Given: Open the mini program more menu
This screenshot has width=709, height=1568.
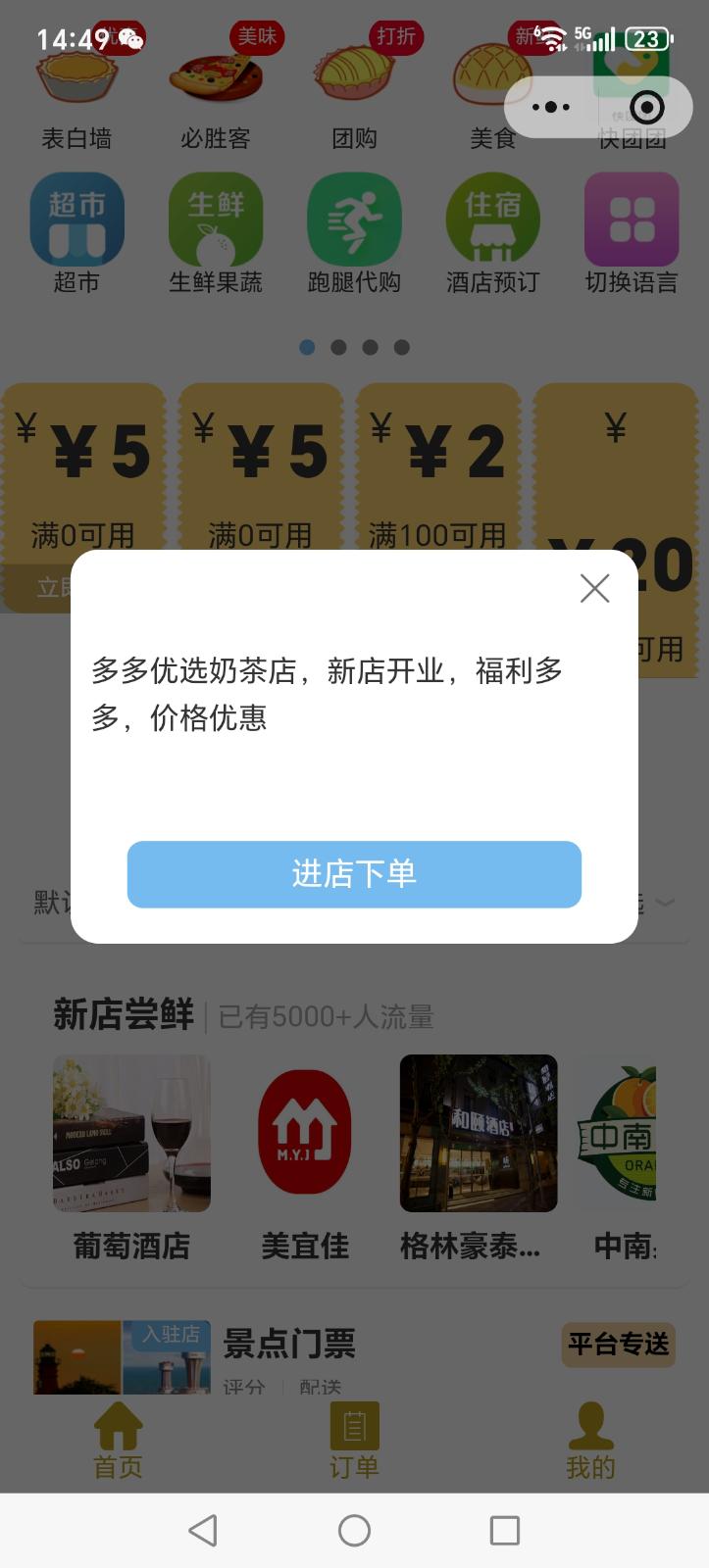Looking at the screenshot, I should (x=550, y=108).
